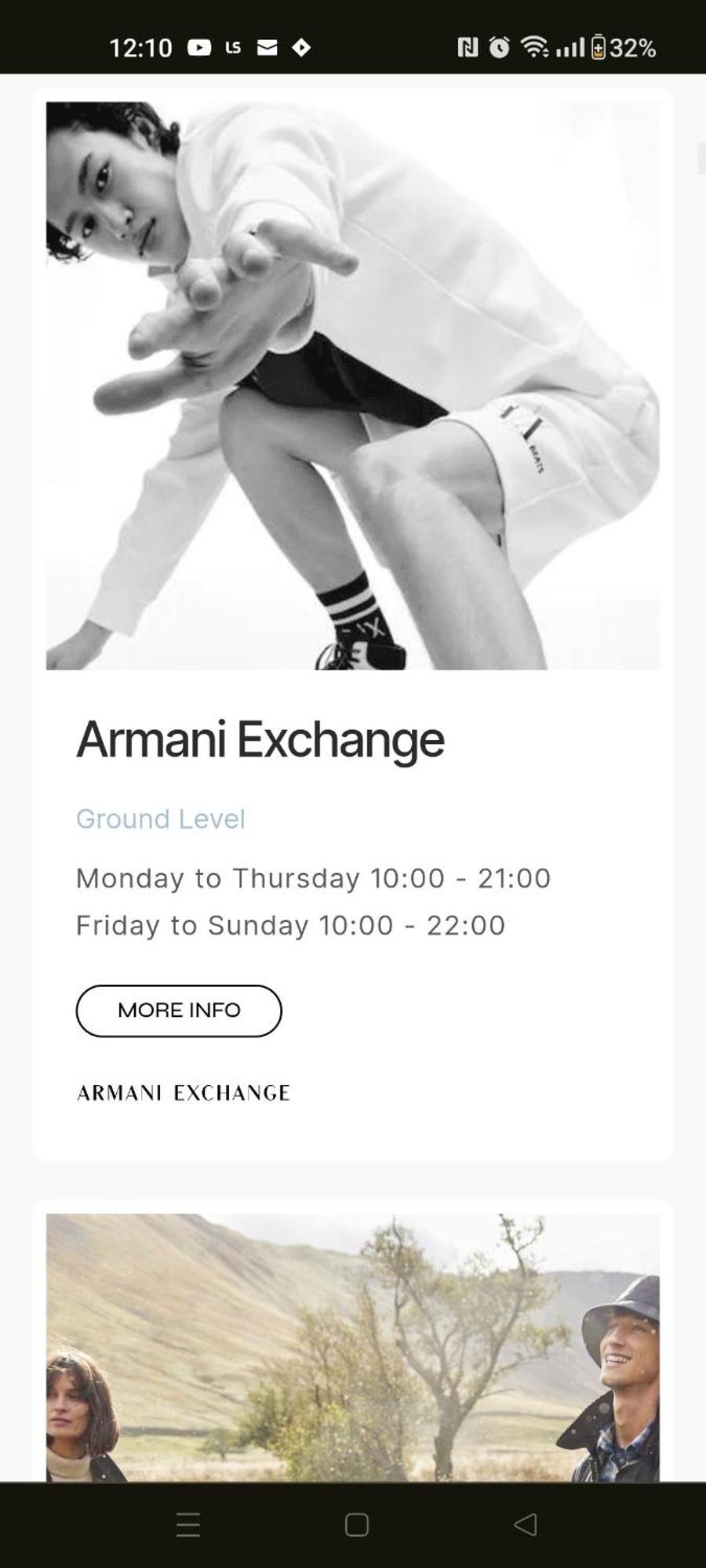The width and height of the screenshot is (706, 1568).
Task: Go to the home screen
Action: click(x=356, y=1525)
